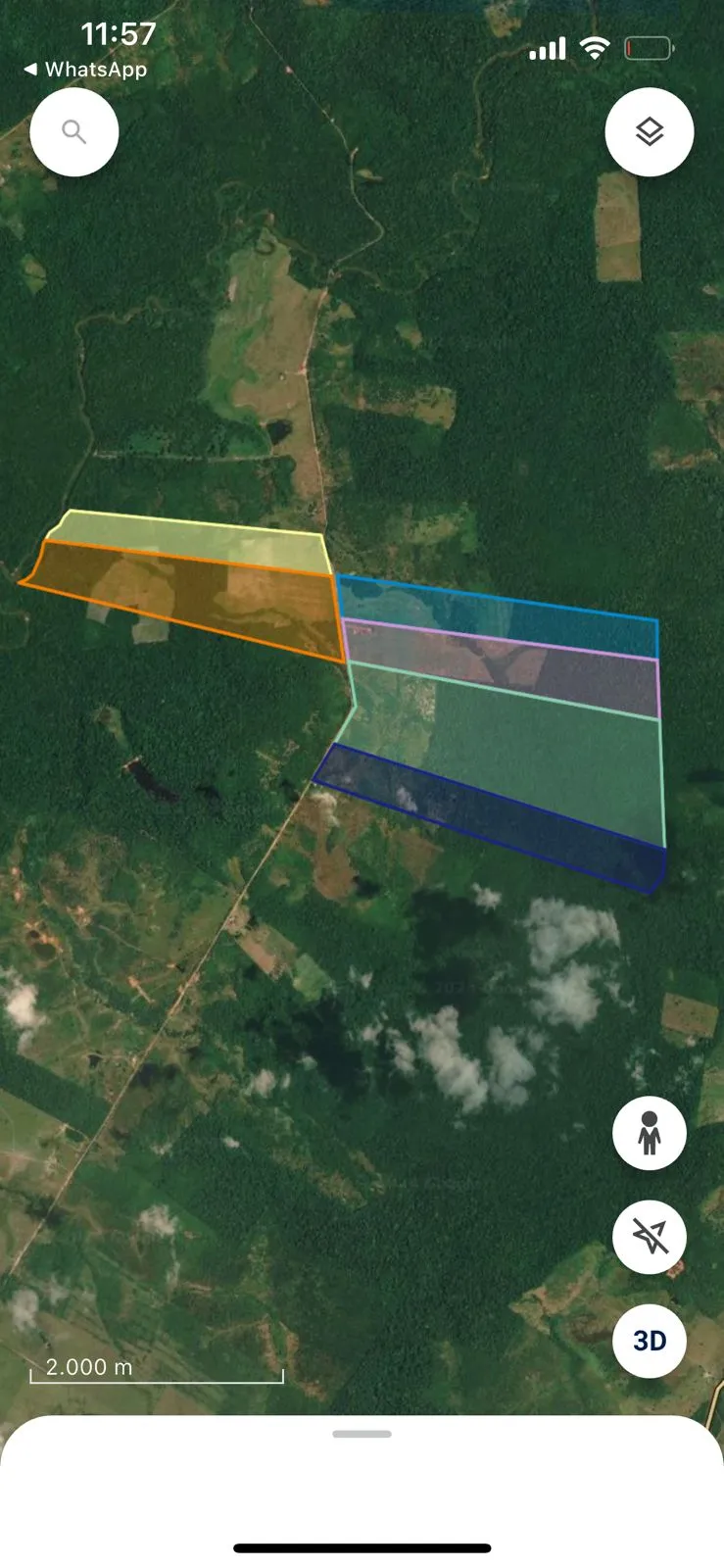Select Pegman for Street View

tap(650, 1132)
